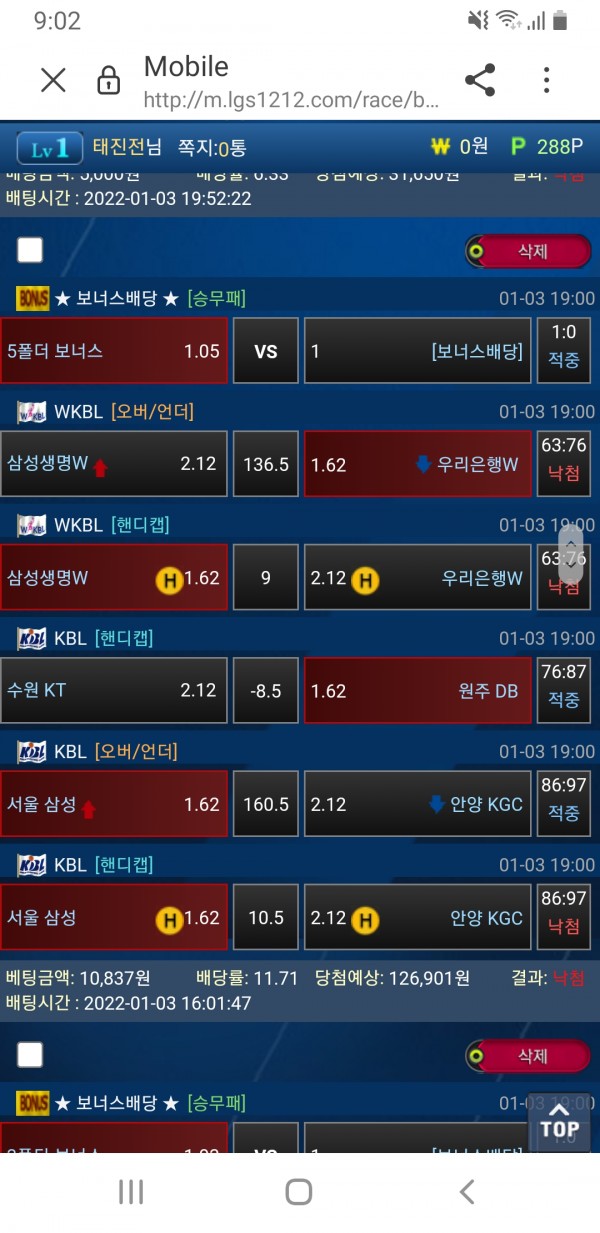Check the box above the 5폴더 보너스 bet
This screenshot has height=1233, width=600.
coord(30,250)
